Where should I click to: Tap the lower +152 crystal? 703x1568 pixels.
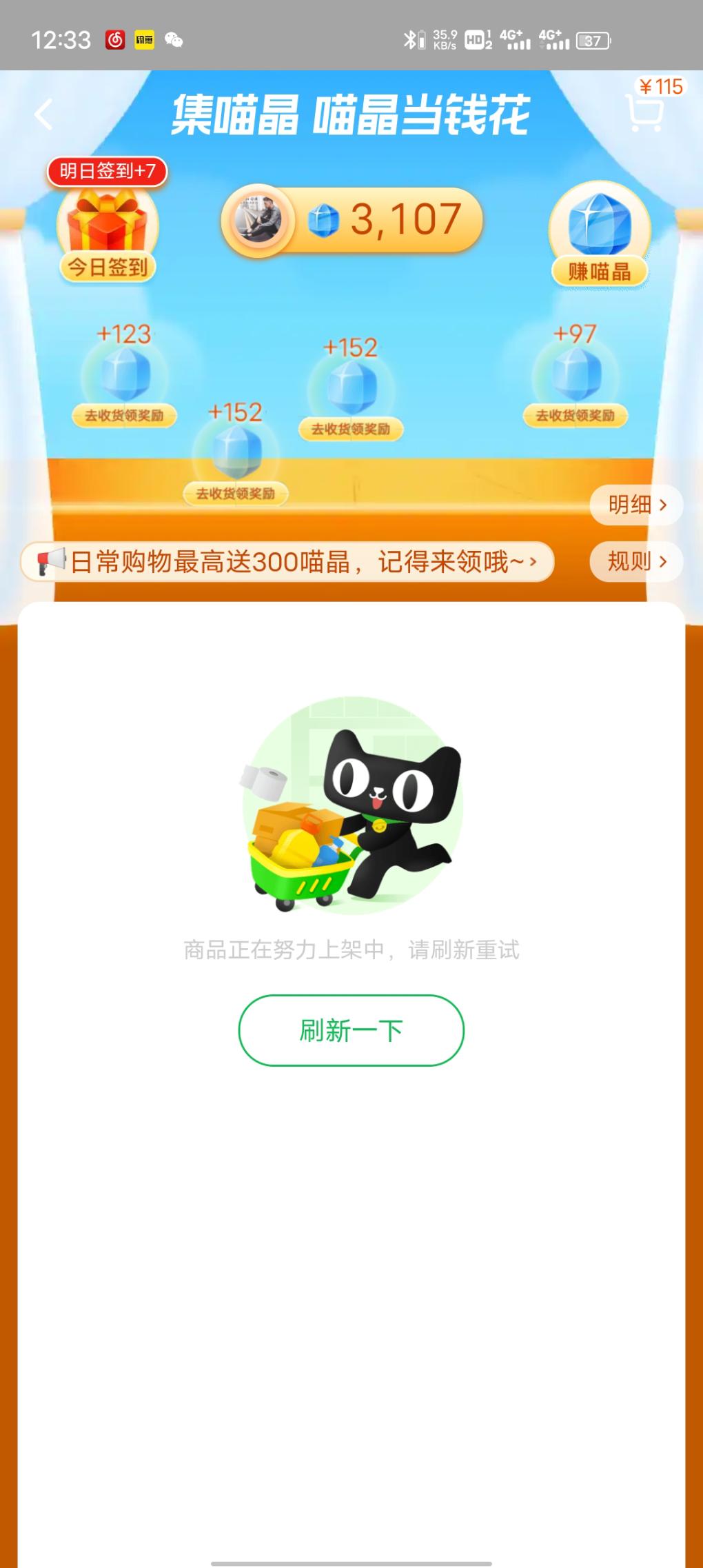(234, 452)
